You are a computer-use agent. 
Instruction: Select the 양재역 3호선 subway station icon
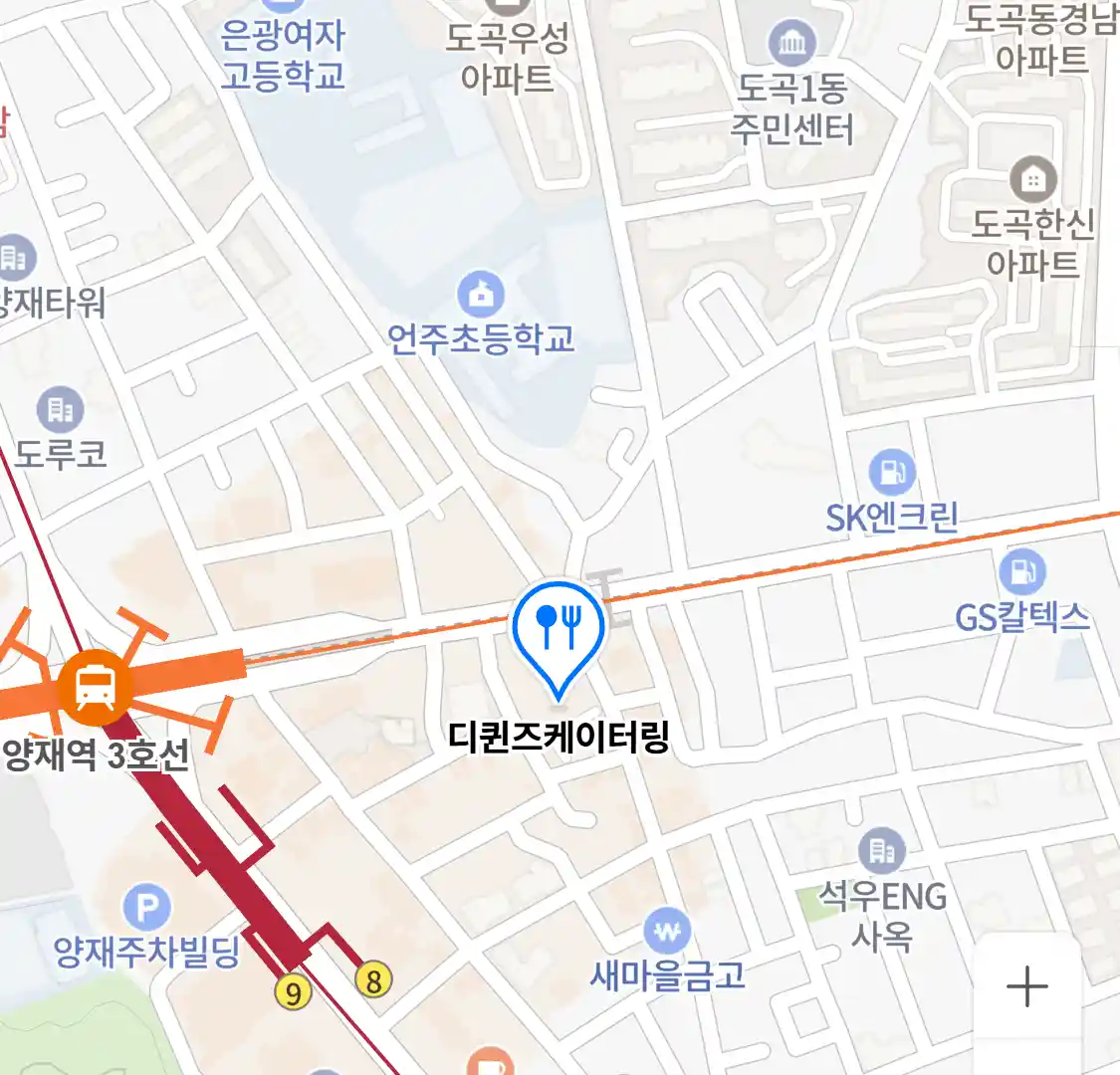(95, 687)
